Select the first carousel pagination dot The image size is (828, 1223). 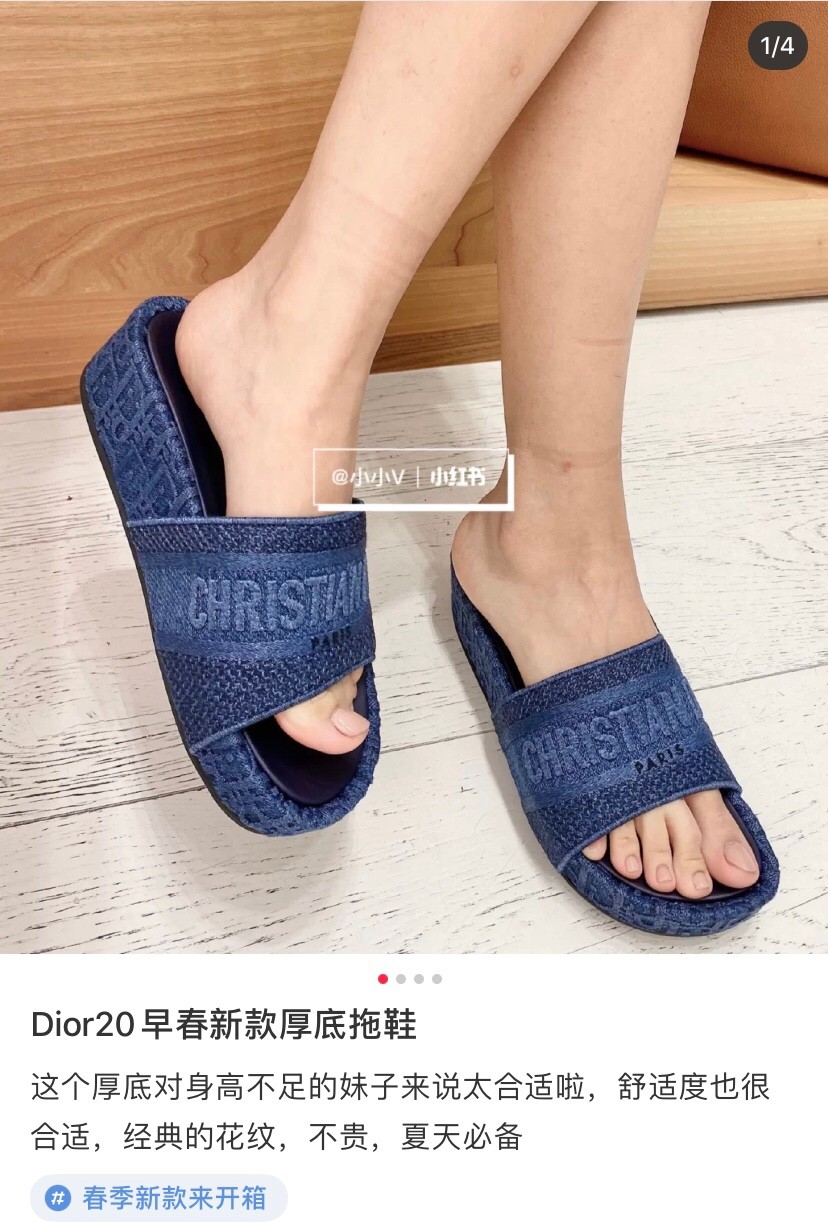pyautogui.click(x=382, y=978)
